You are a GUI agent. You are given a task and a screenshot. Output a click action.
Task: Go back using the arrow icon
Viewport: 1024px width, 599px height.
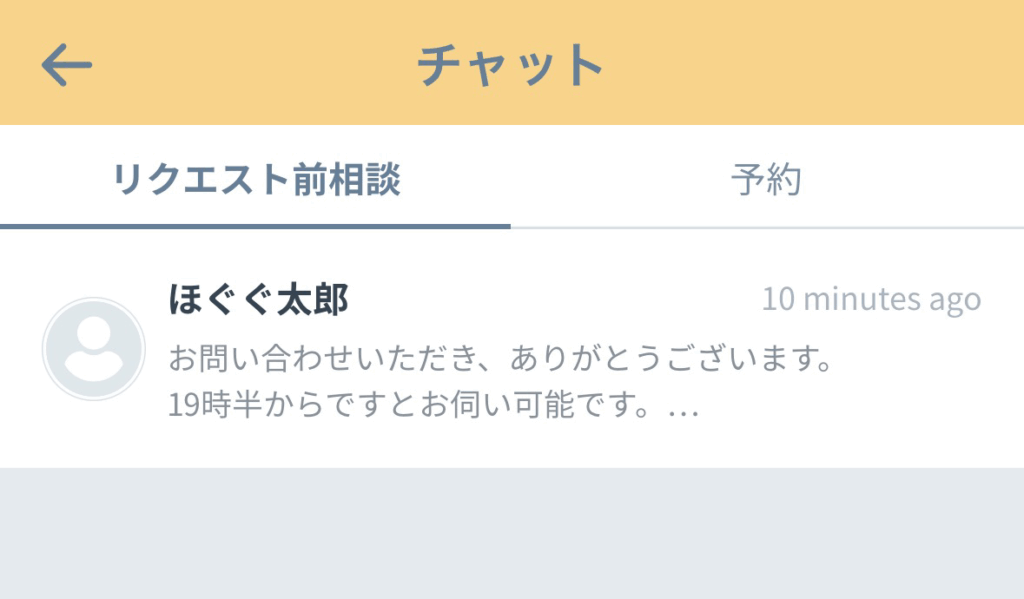coord(66,65)
